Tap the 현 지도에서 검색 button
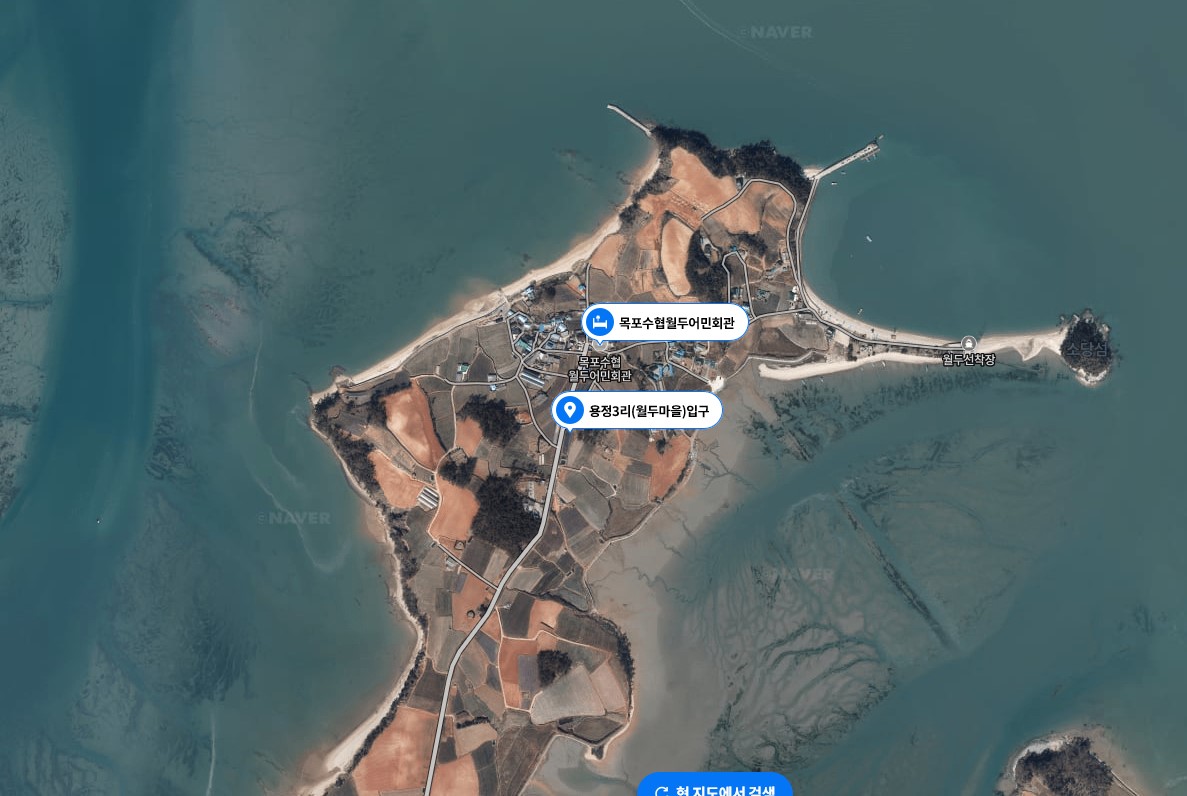 [715, 787]
